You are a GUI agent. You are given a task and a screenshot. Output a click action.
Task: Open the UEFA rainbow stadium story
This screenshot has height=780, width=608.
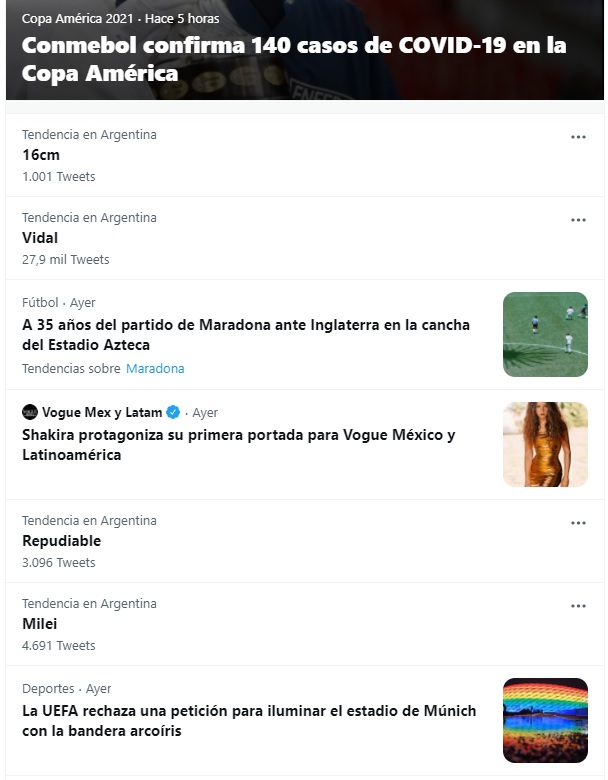(249, 721)
